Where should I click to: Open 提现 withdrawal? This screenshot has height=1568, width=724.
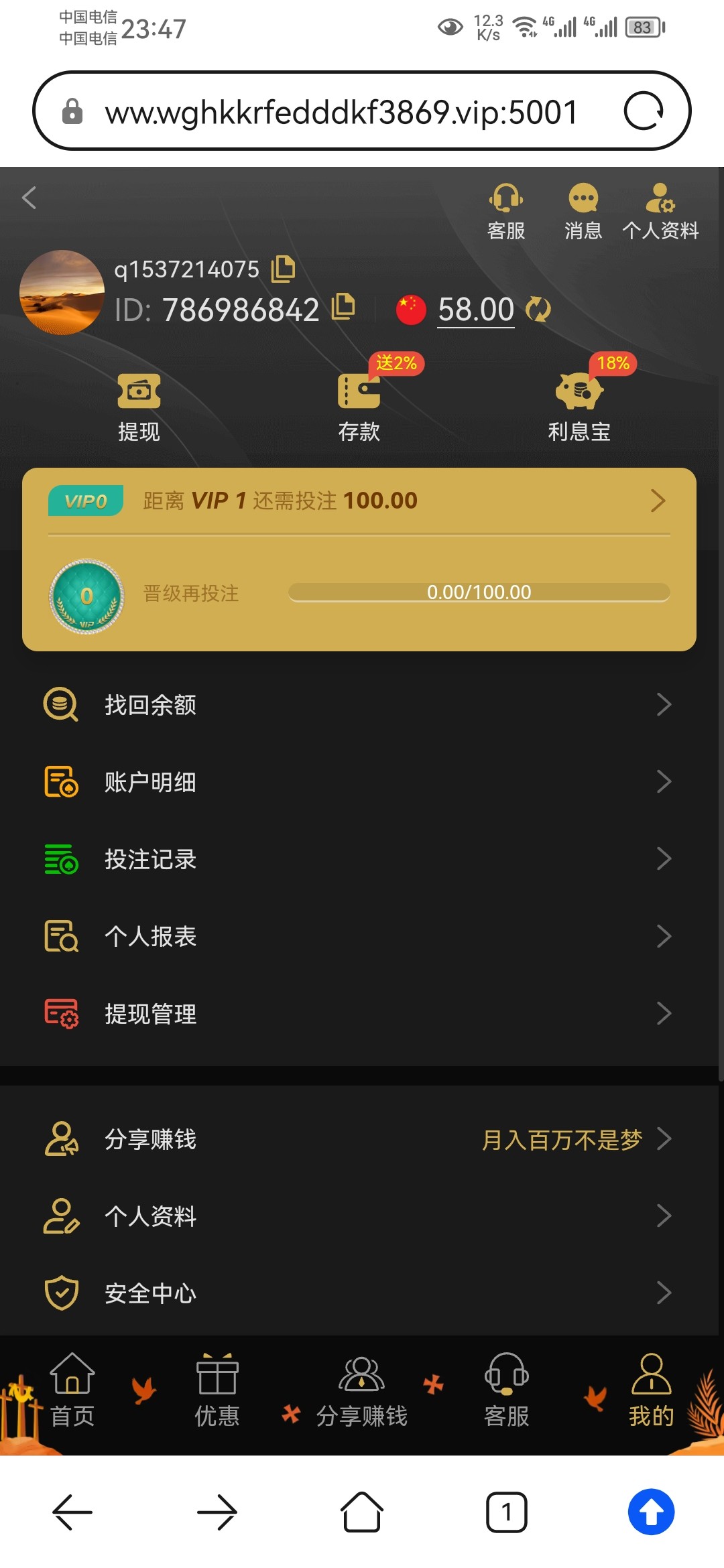[139, 407]
